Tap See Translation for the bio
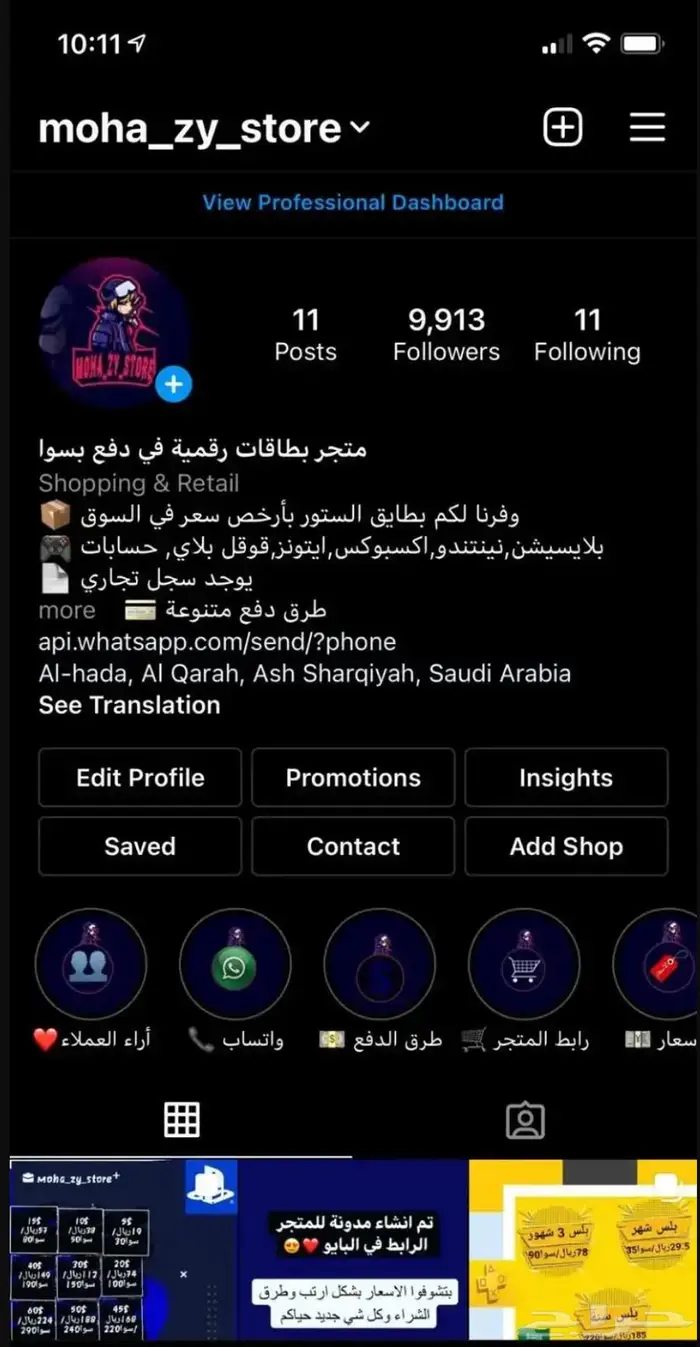 [129, 705]
